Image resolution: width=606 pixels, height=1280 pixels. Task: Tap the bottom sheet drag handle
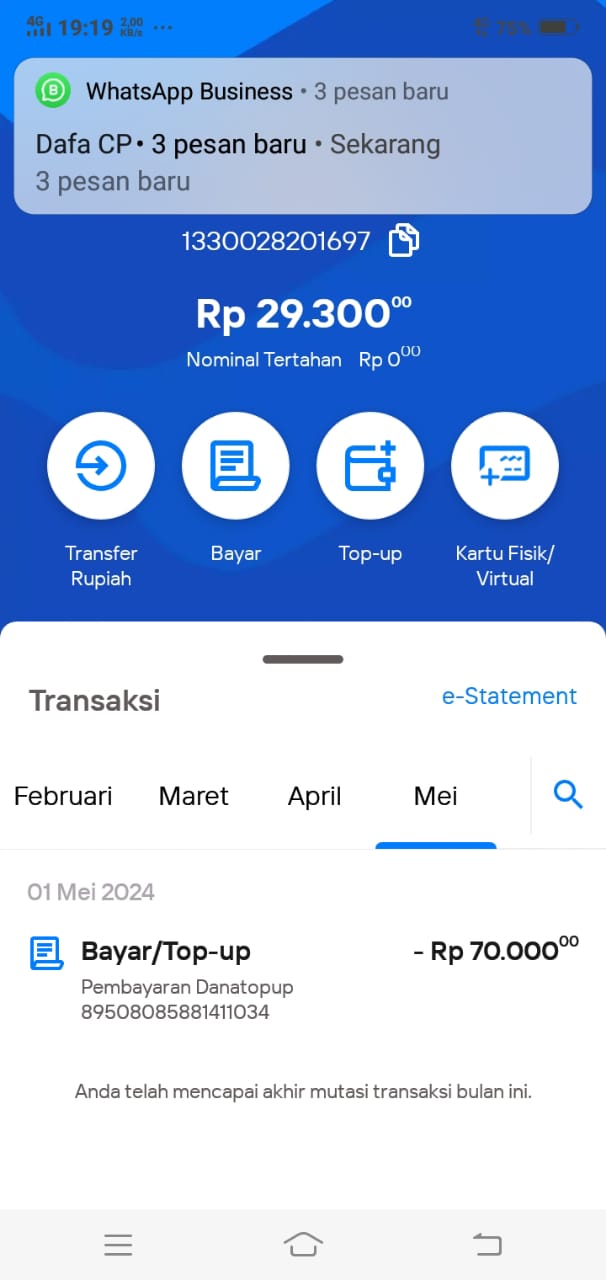[x=303, y=659]
